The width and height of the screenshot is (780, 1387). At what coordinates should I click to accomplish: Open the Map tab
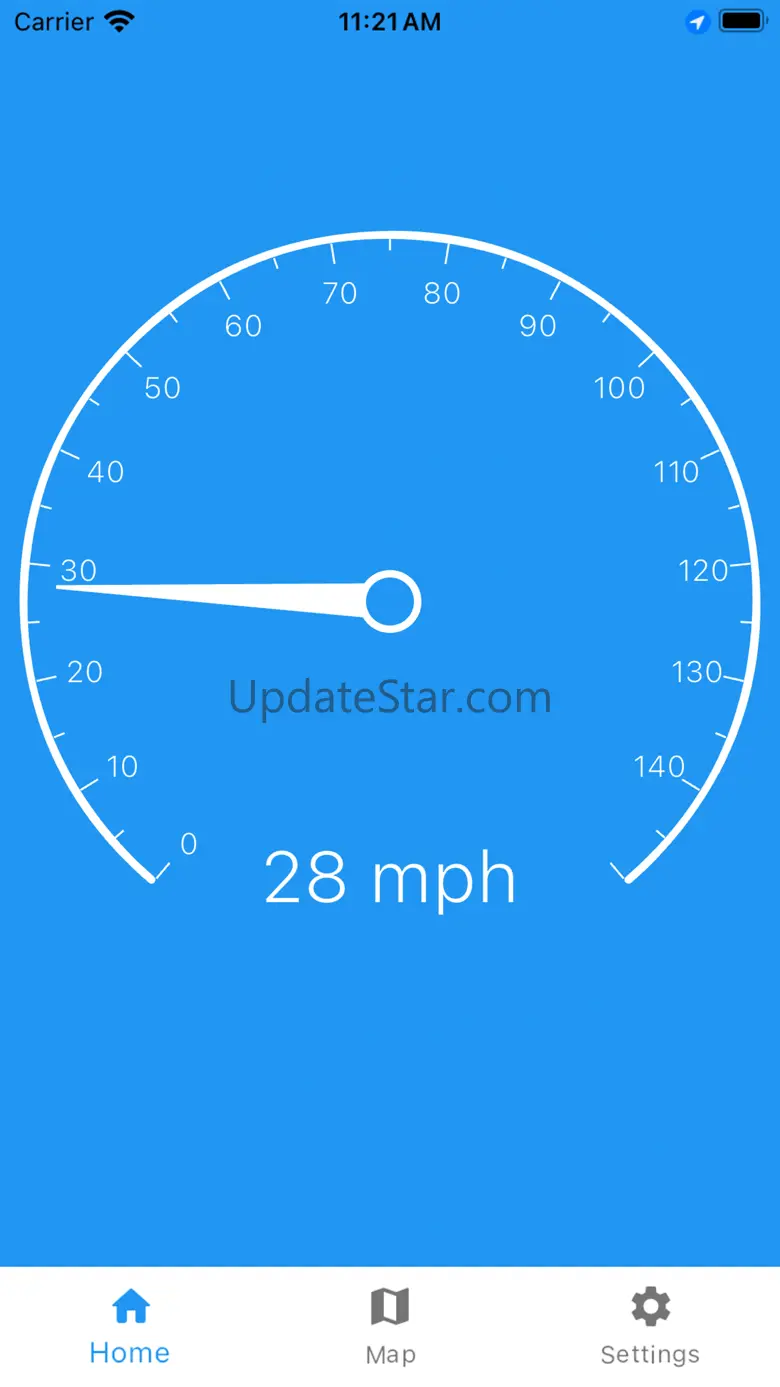pyautogui.click(x=390, y=1325)
